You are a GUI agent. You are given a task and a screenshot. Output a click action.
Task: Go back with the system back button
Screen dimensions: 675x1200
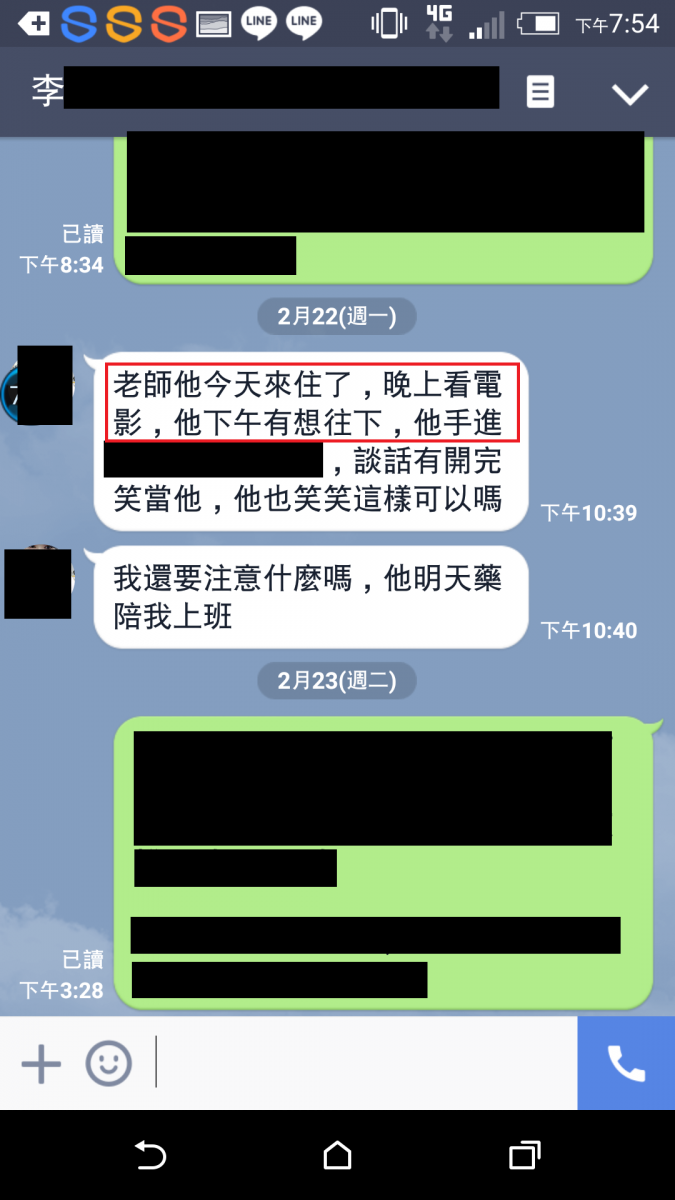149,1156
